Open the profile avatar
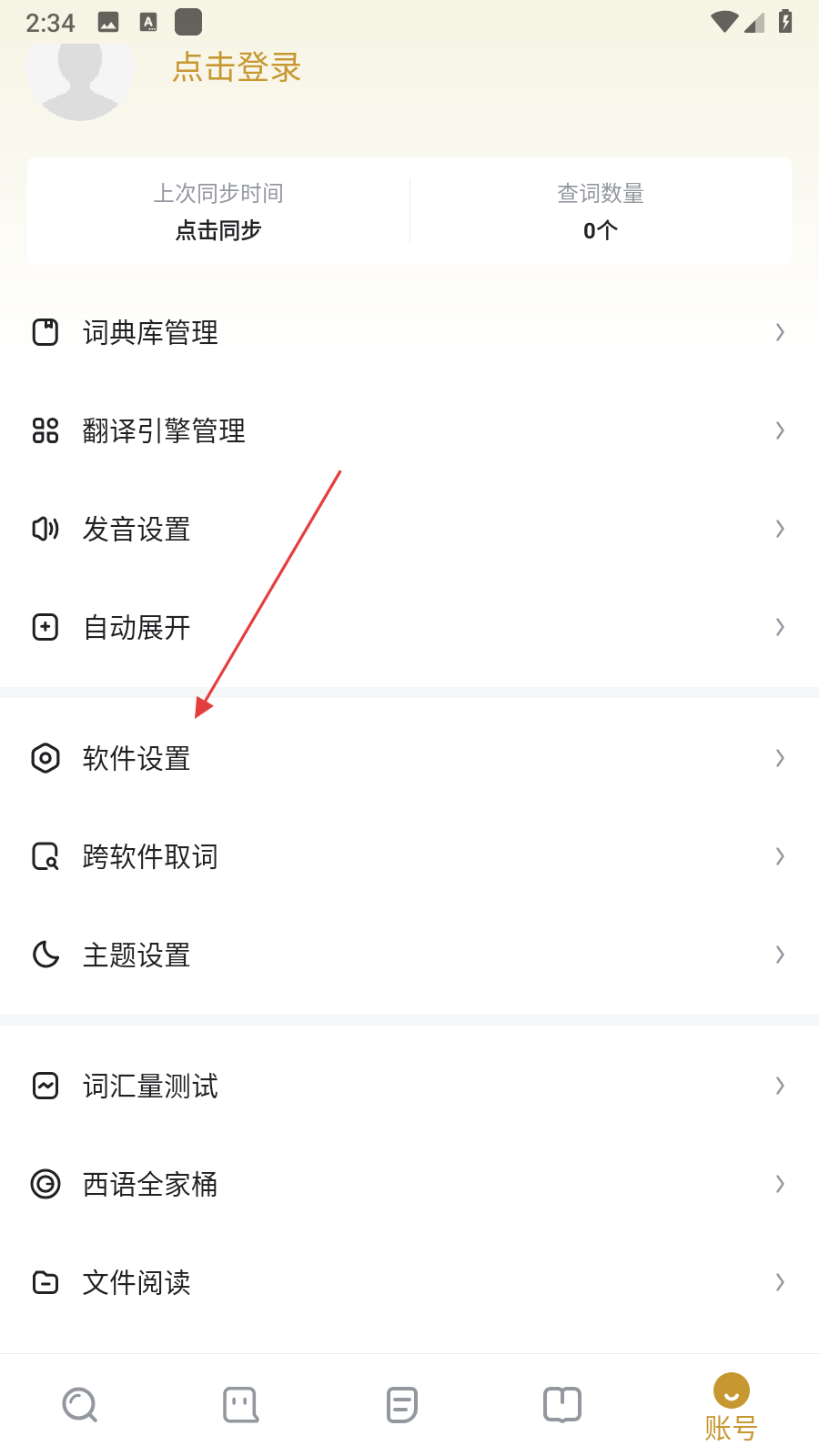Screen dimensions: 819x1456 (80, 77)
